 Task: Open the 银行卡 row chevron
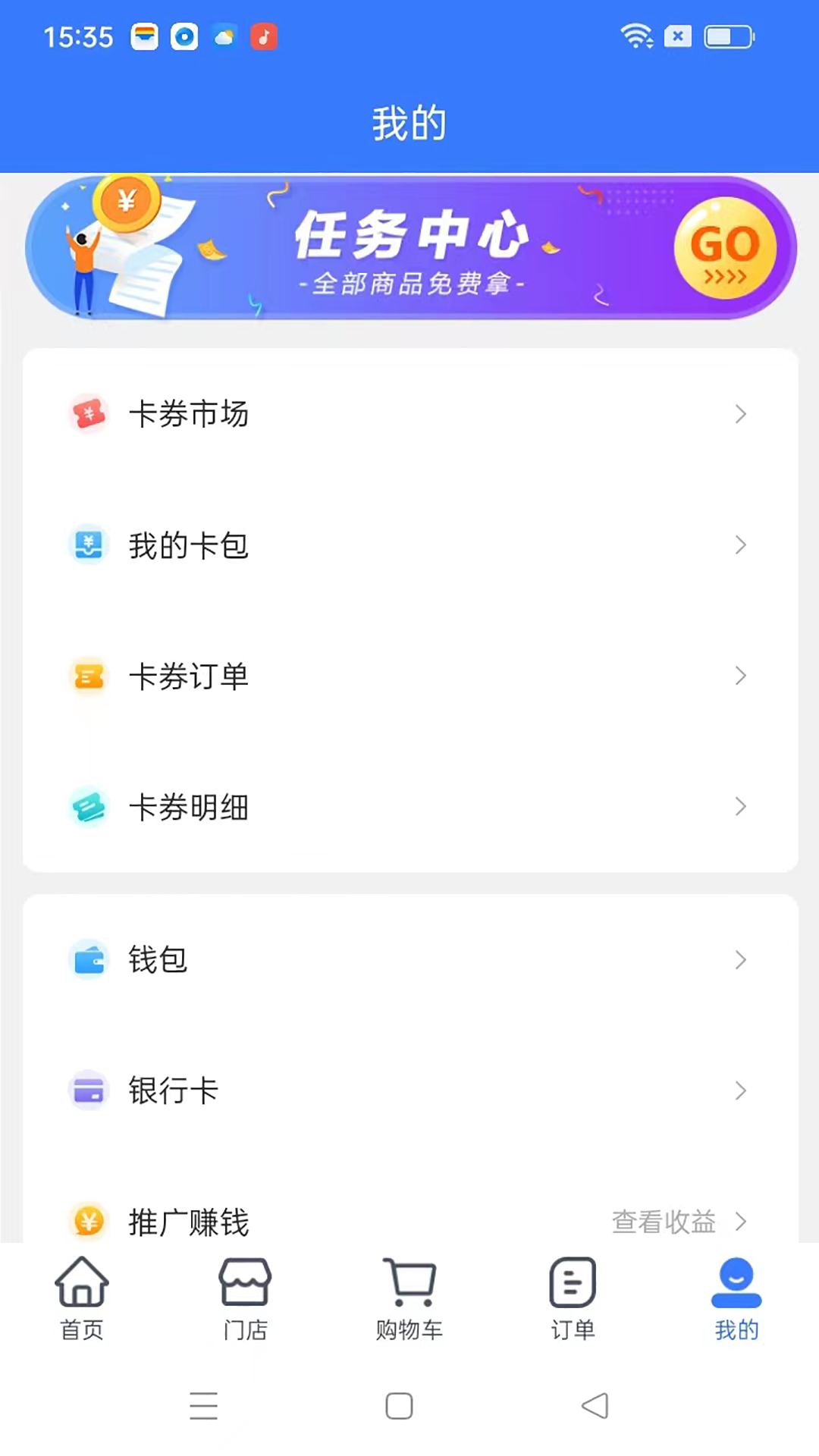[741, 1090]
